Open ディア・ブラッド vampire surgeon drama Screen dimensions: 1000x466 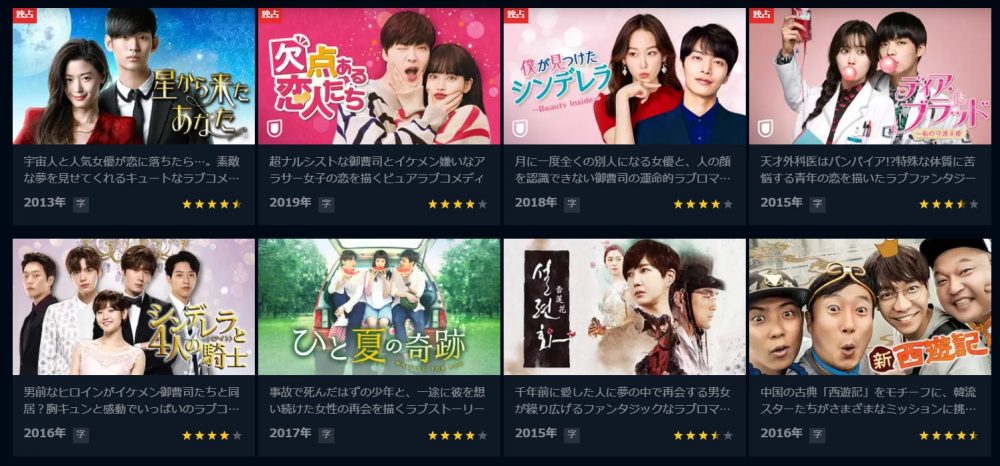click(x=869, y=78)
